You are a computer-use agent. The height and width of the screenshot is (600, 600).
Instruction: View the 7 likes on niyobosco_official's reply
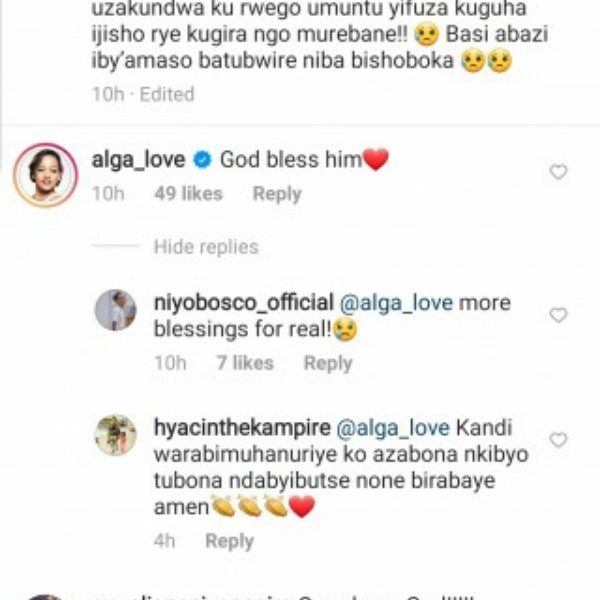pyautogui.click(x=245, y=364)
